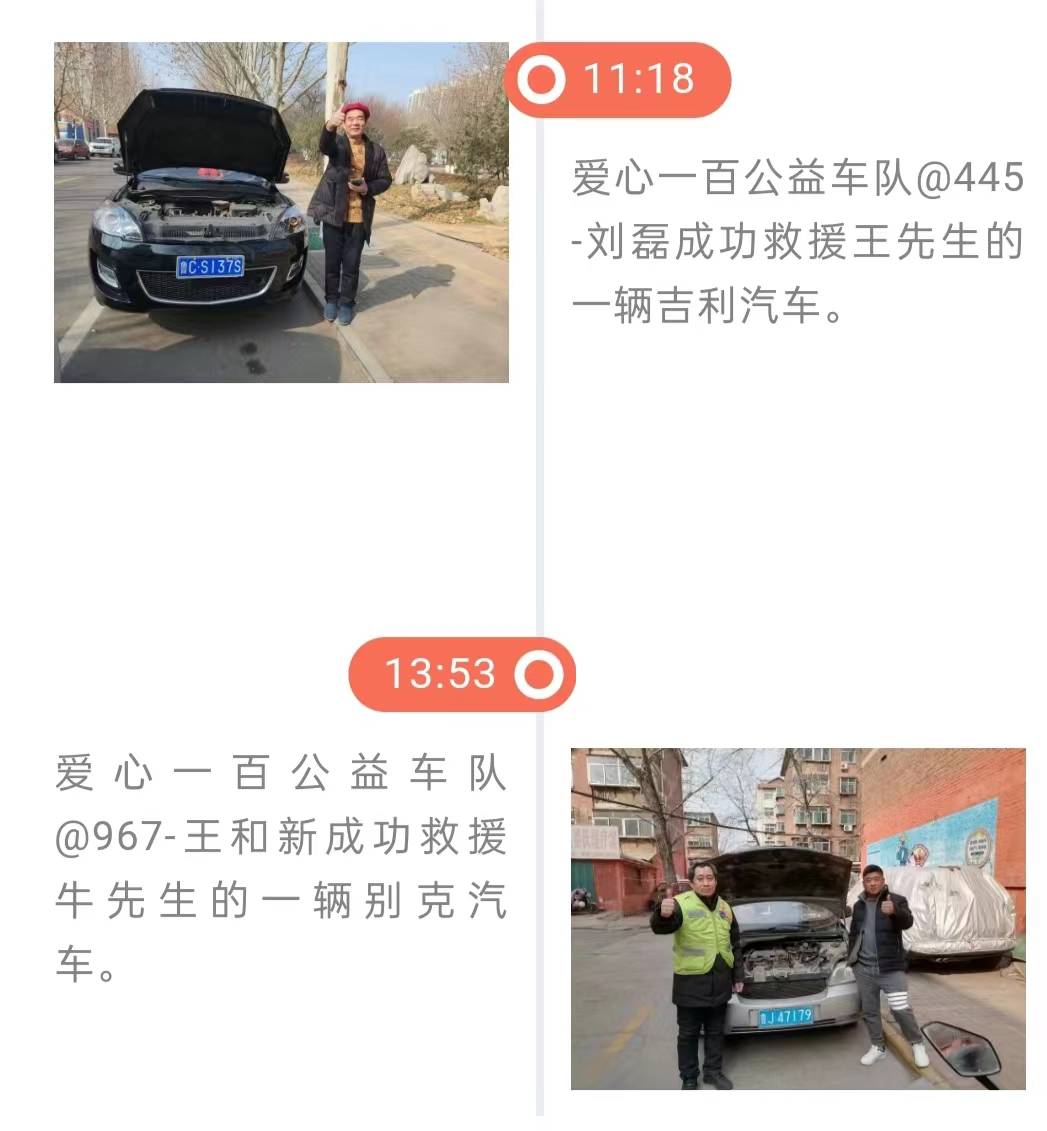The image size is (1047, 1131).
Task: View the Buick rescue photo full screen
Action: point(797,918)
